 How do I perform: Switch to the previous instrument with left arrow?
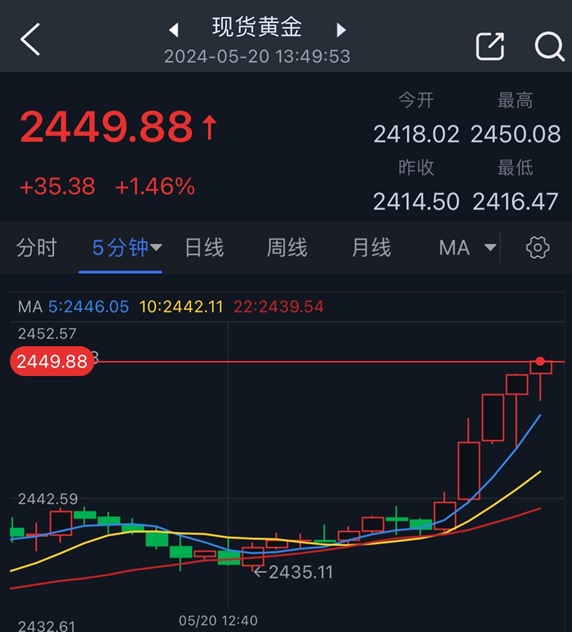point(174,30)
